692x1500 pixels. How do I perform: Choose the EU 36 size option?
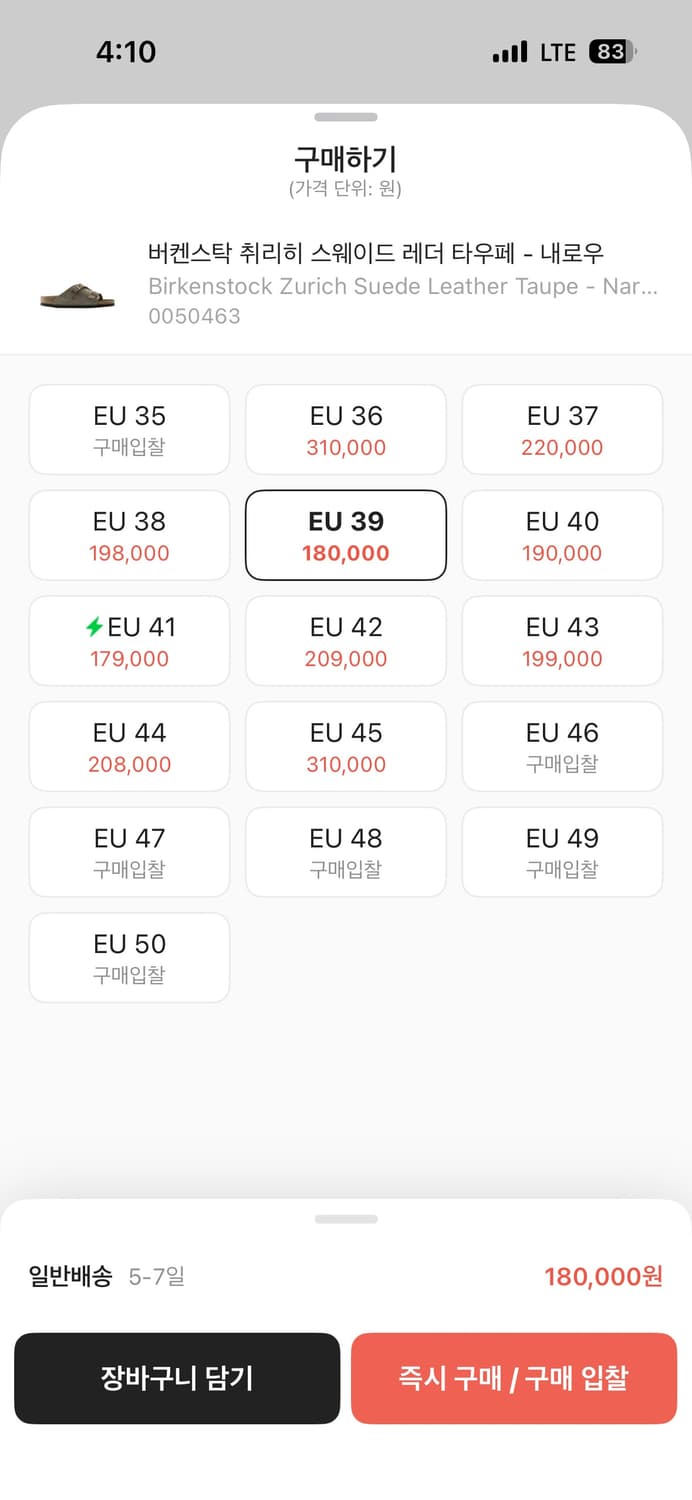pyautogui.click(x=346, y=430)
